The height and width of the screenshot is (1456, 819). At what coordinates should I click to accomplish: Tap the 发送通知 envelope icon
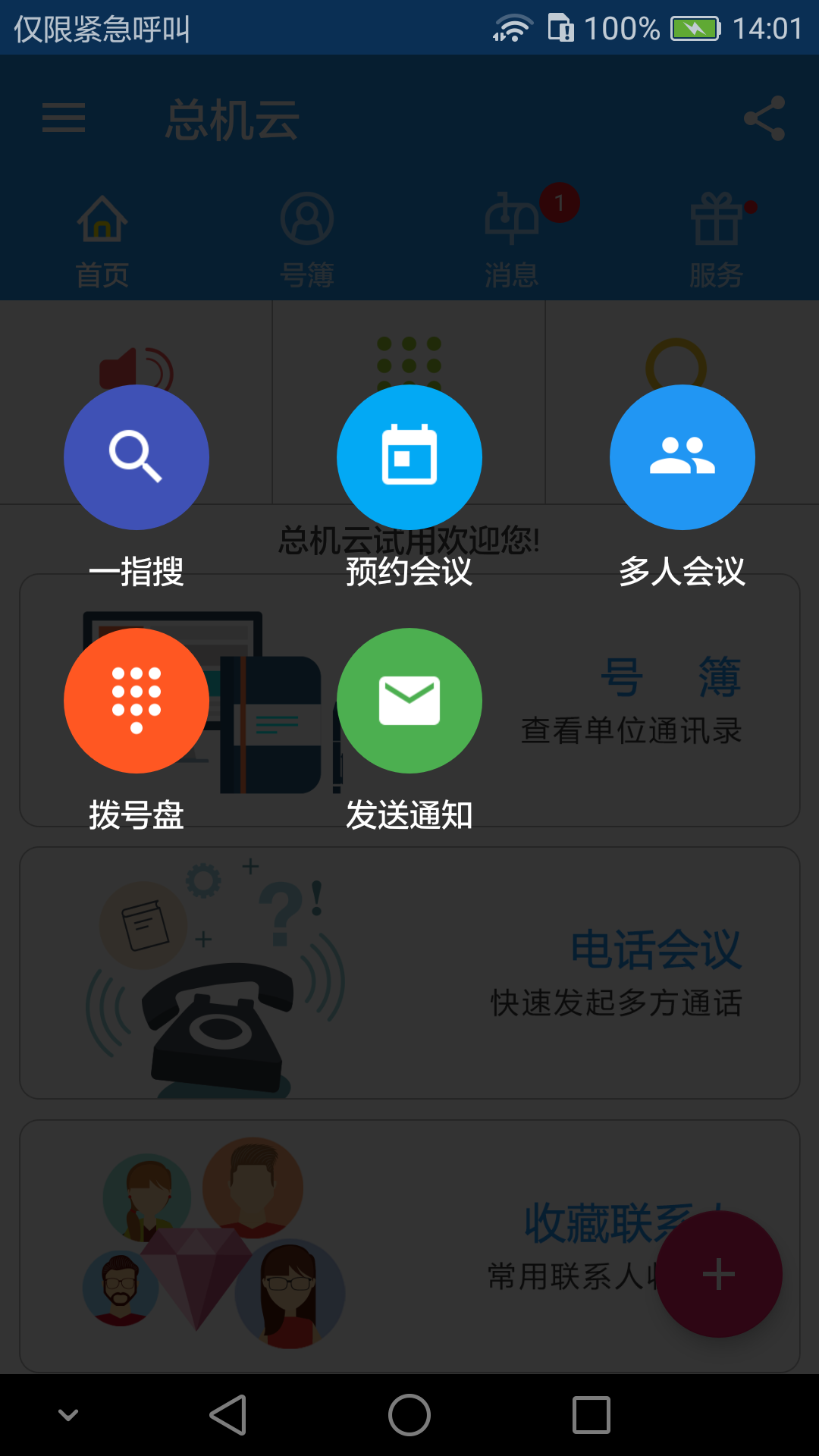coord(409,700)
